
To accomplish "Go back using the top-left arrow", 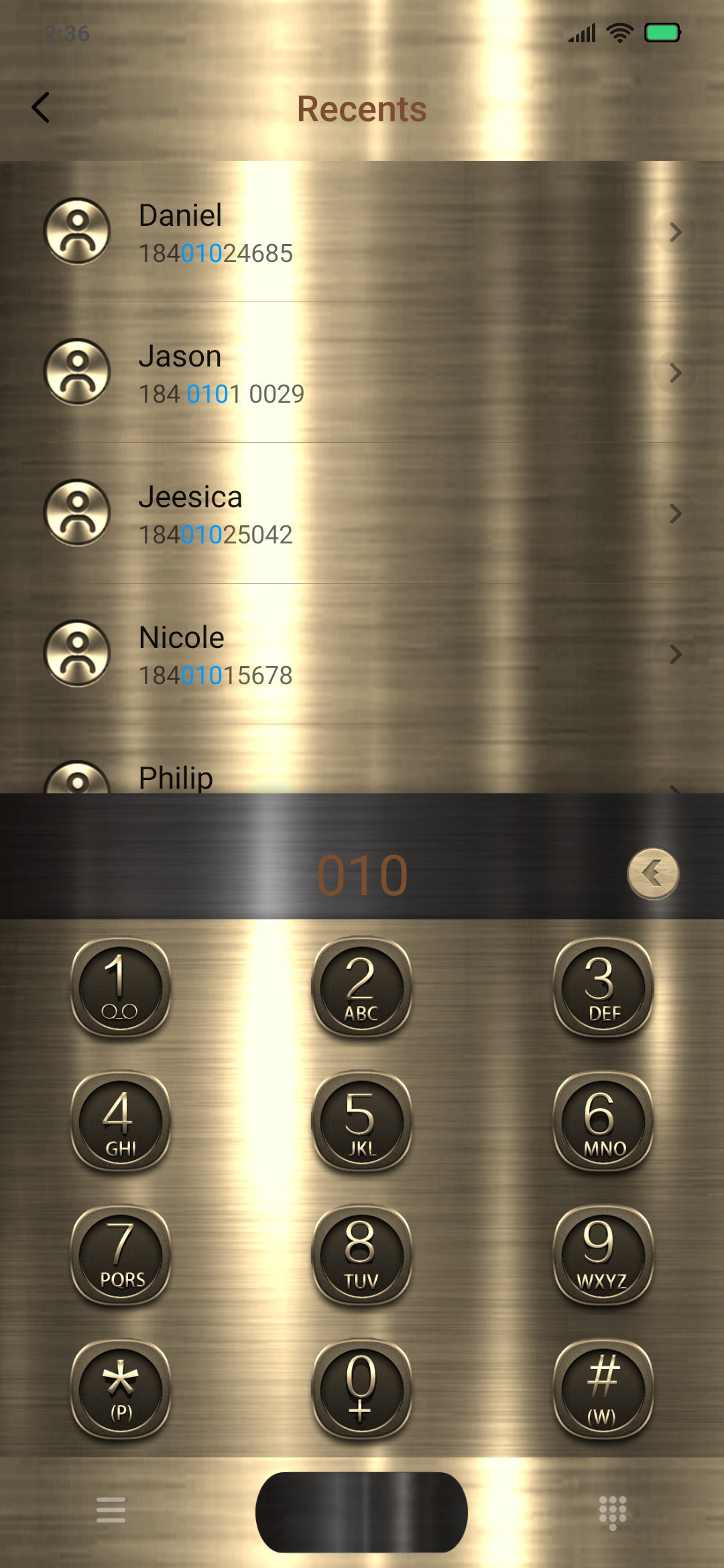I will click(x=41, y=107).
